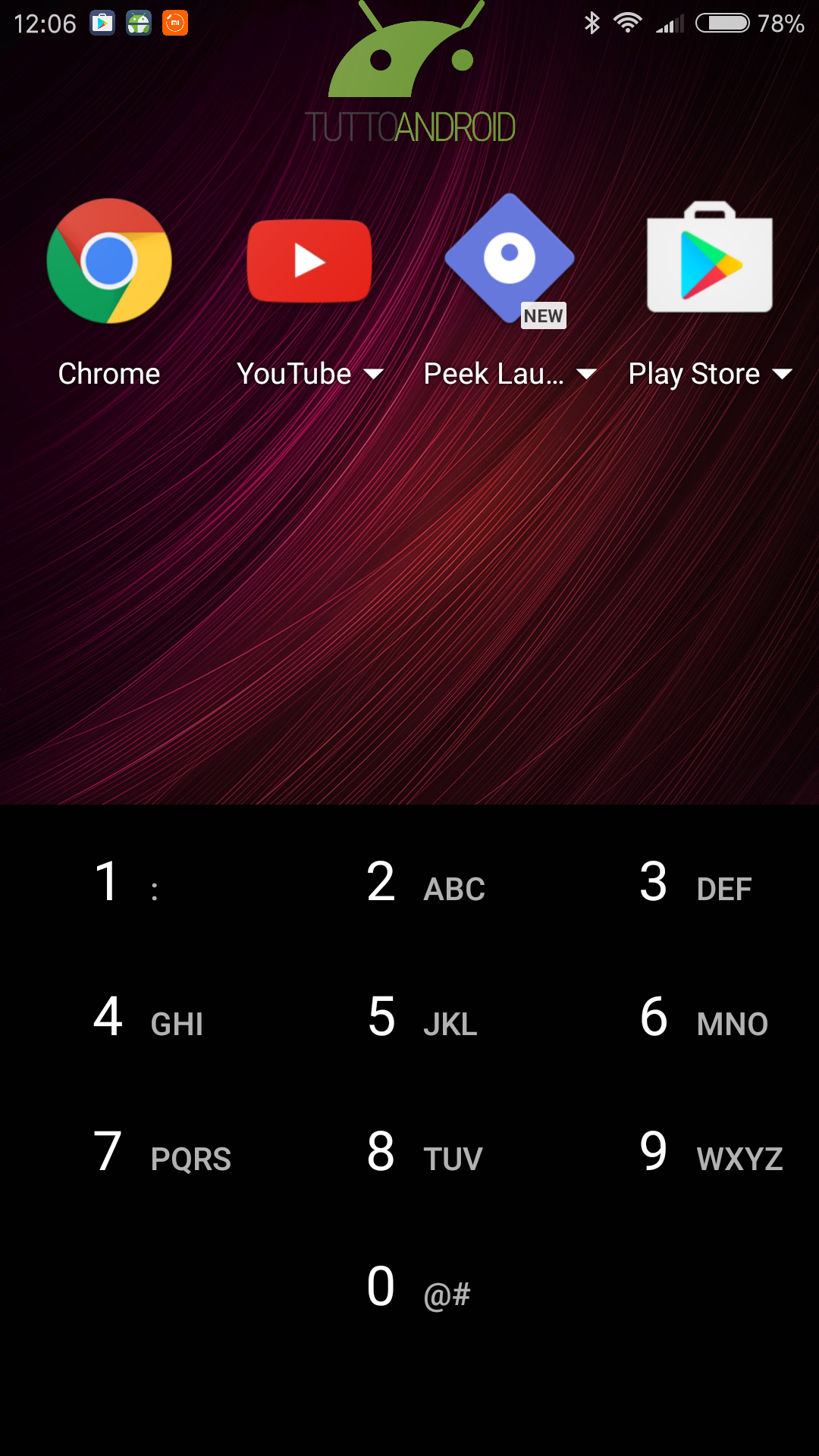Tap the 2 ABC key
Image resolution: width=819 pixels, height=1456 pixels.
(x=409, y=882)
